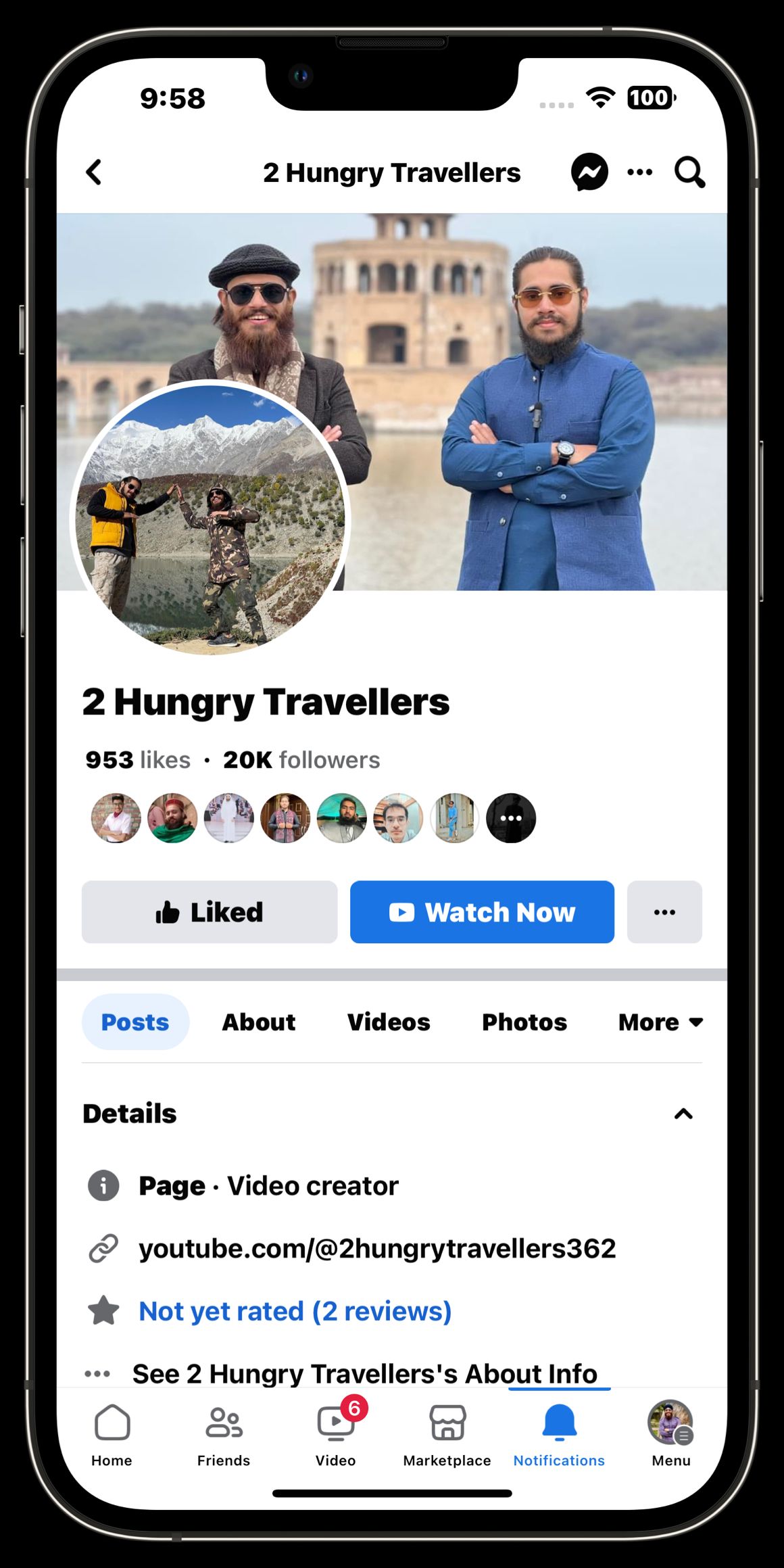Open Messenger chat with this page
Image resolution: width=784 pixels, height=1568 pixels.
point(589,172)
